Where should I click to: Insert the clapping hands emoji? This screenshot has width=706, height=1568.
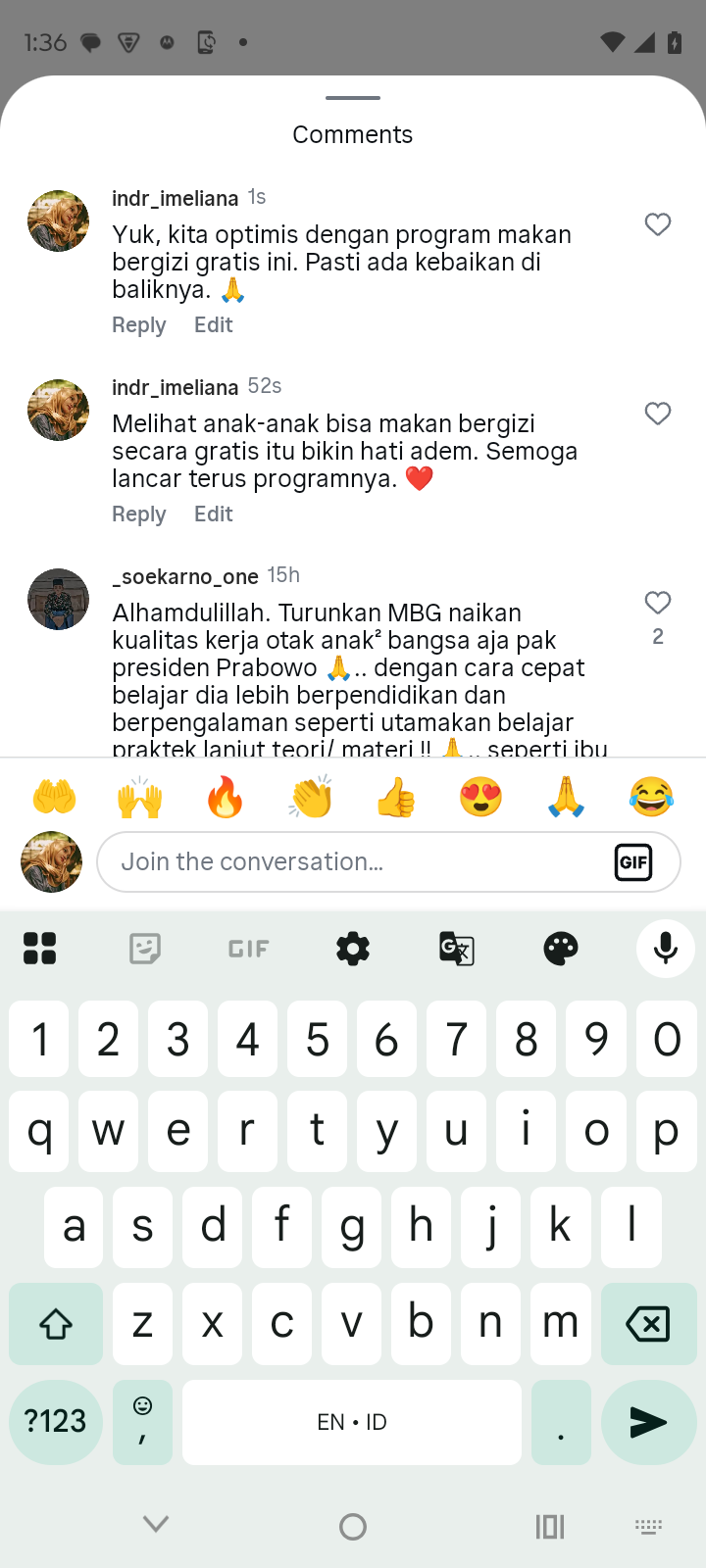click(x=311, y=797)
